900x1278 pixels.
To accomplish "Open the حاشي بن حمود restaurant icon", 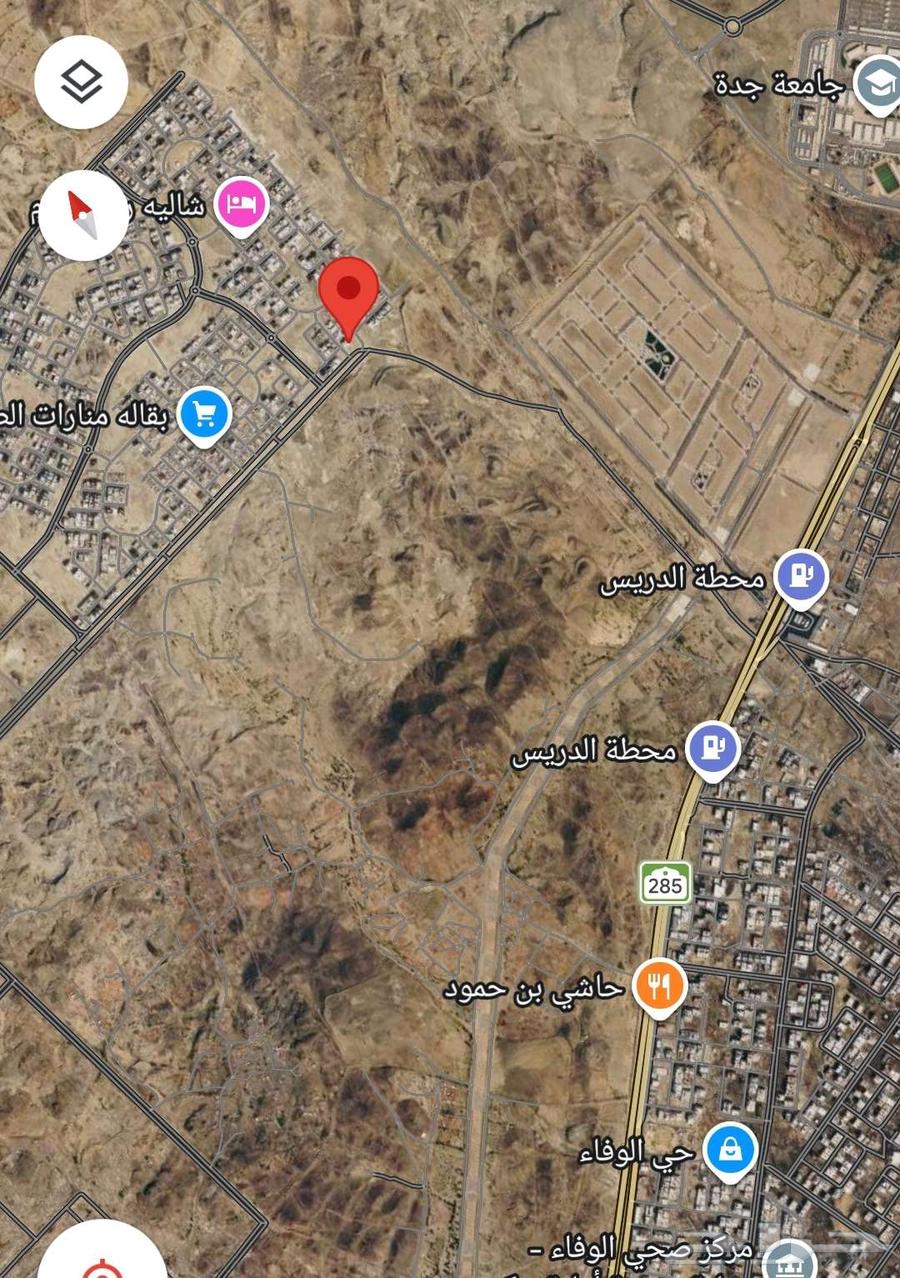I will 659,986.
